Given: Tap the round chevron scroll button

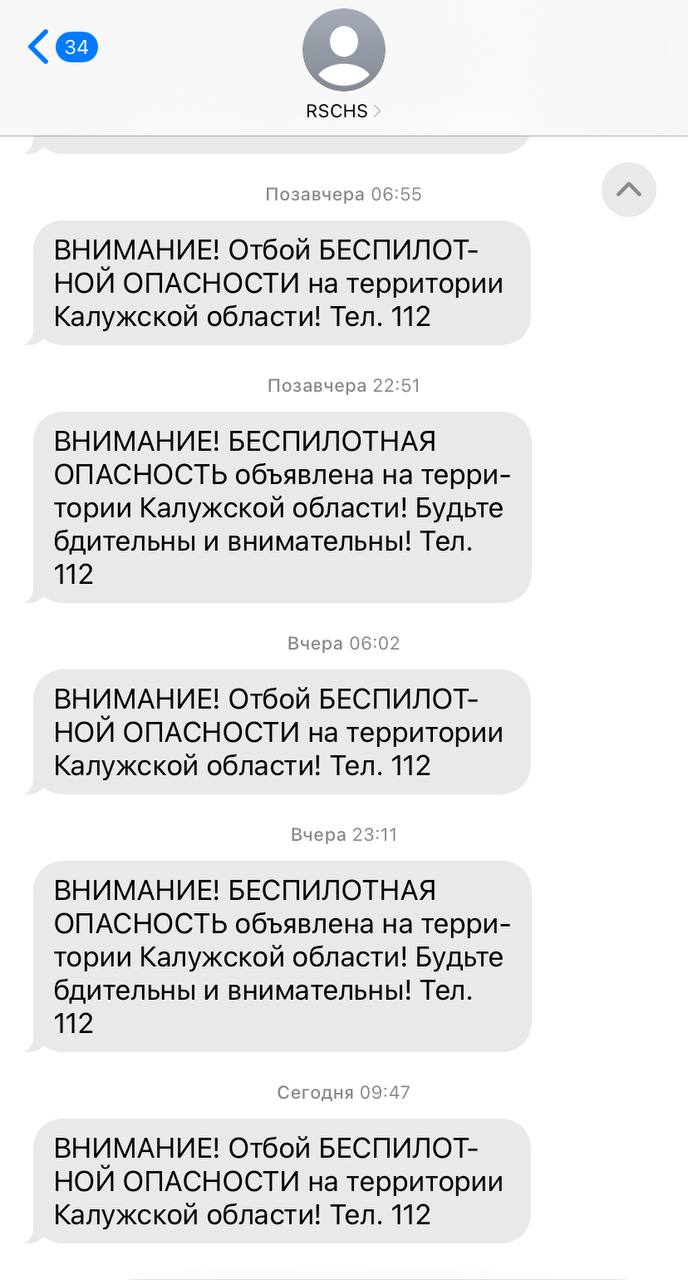Looking at the screenshot, I should click(629, 189).
